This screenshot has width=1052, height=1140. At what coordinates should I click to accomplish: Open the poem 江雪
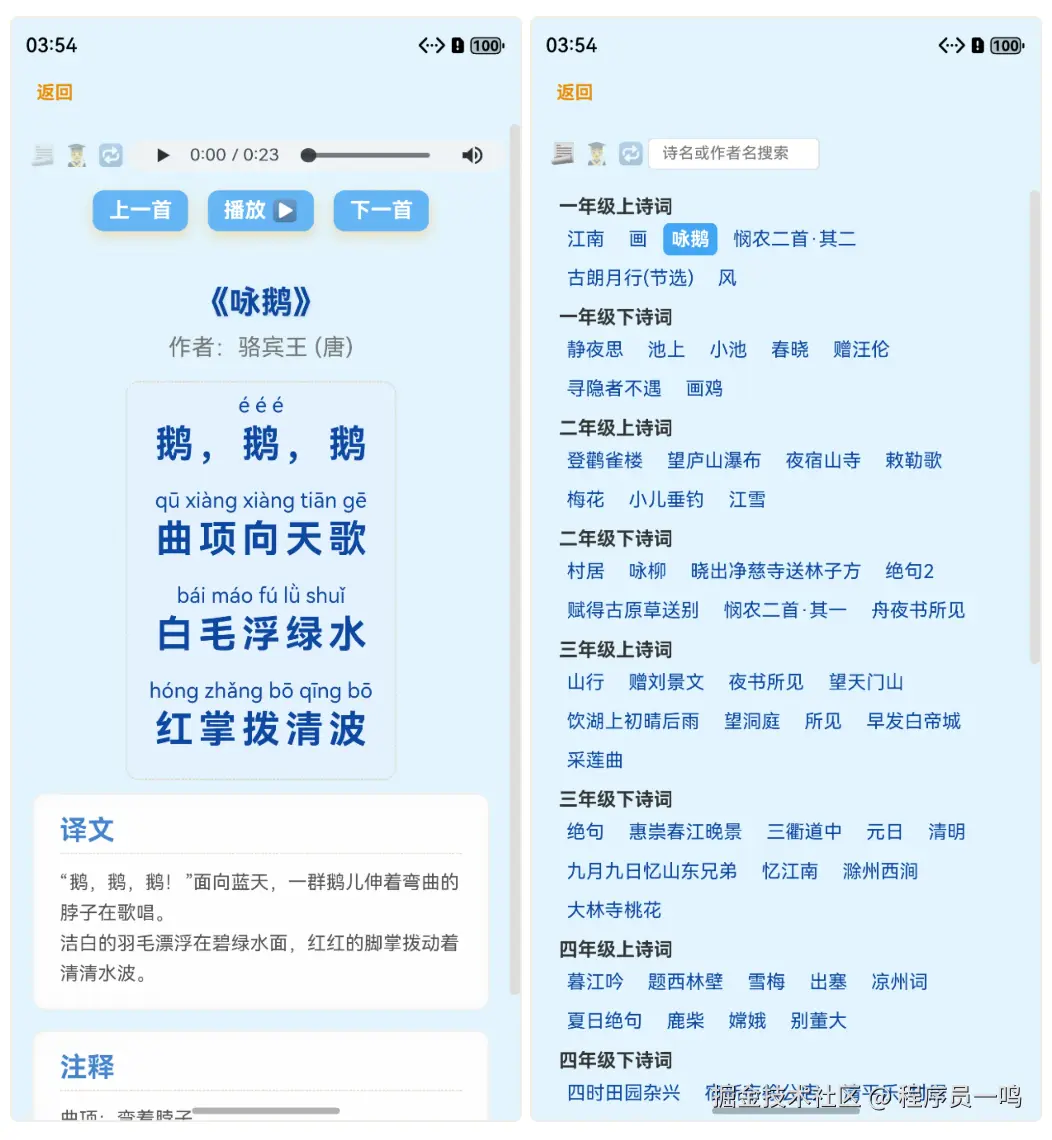pyautogui.click(x=747, y=499)
